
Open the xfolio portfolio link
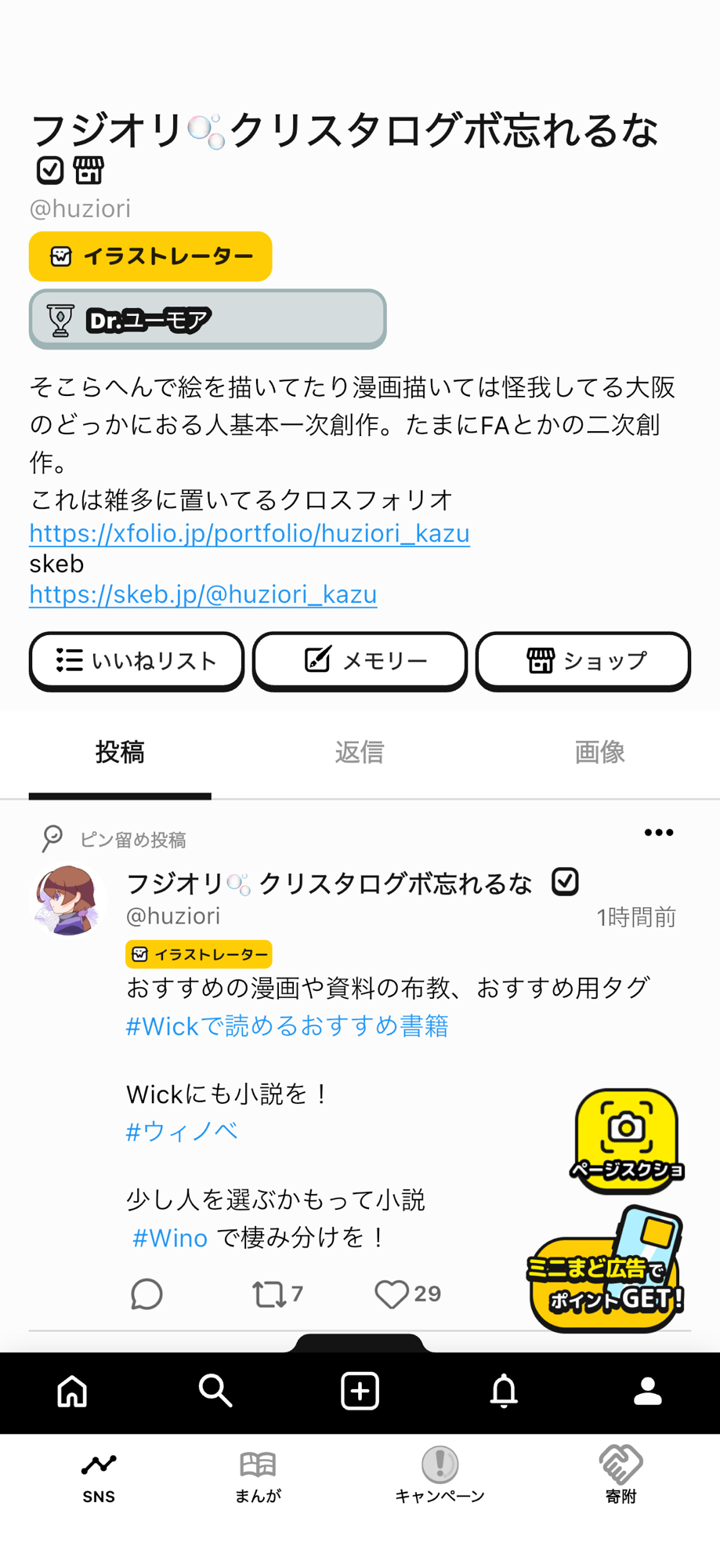coord(249,533)
